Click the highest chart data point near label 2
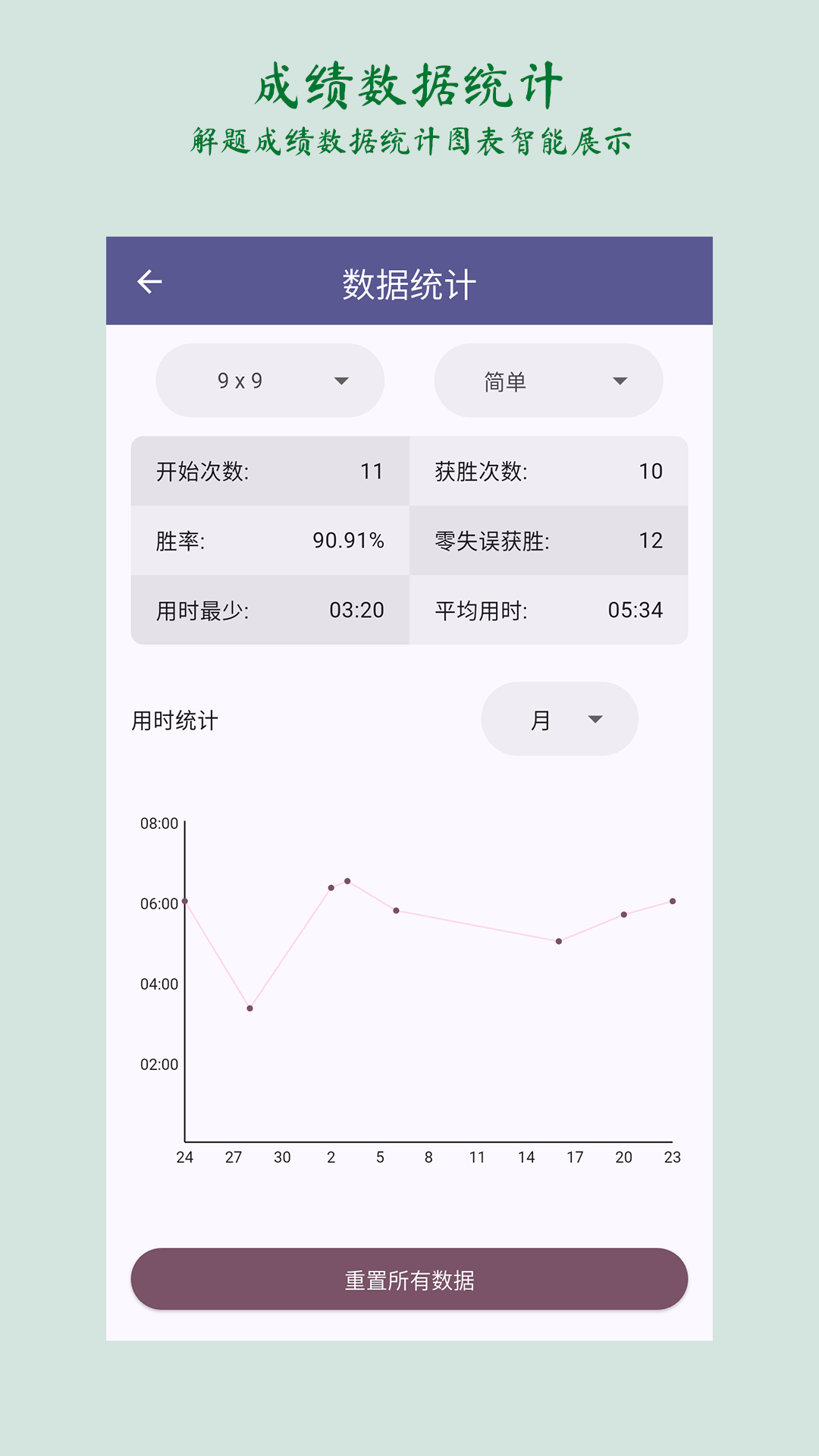 tap(347, 880)
